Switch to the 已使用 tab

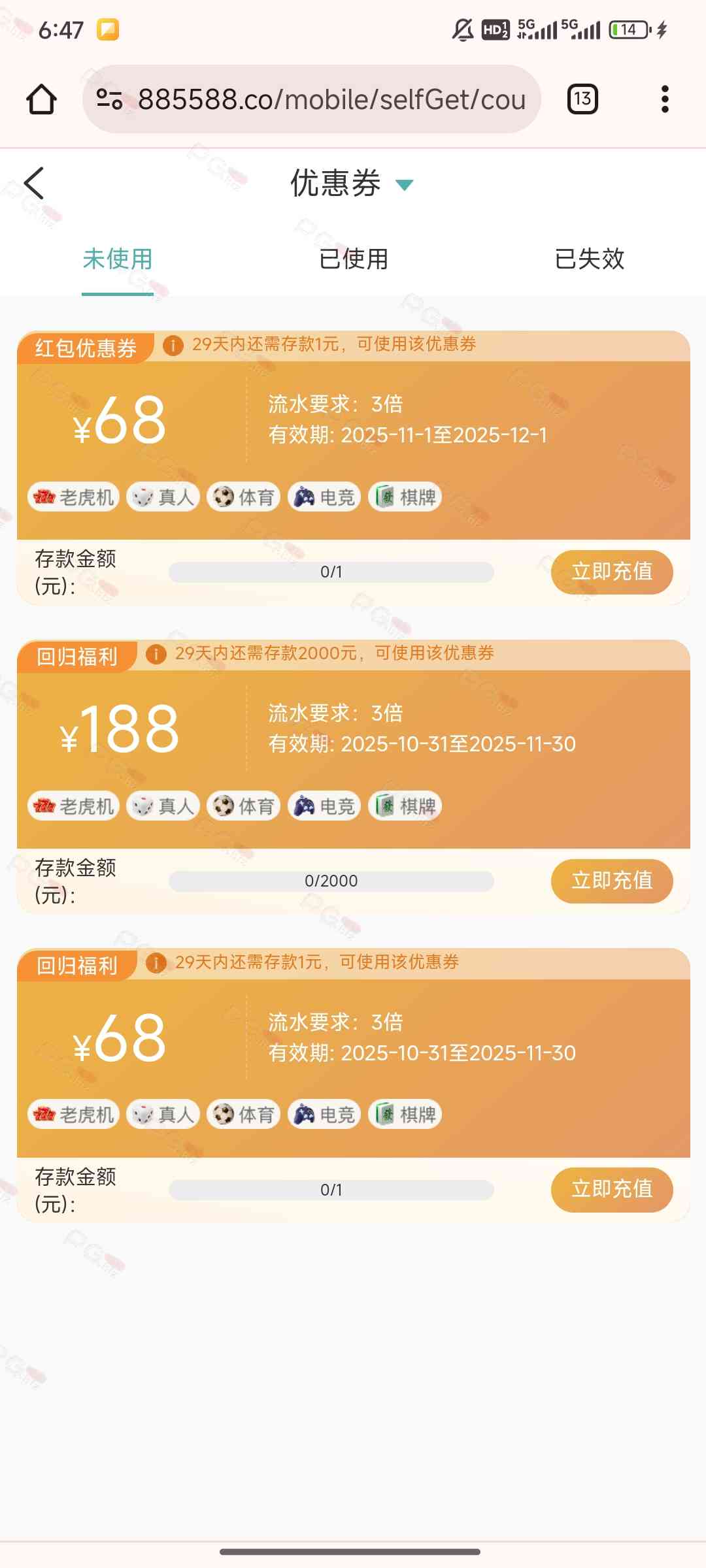353,259
